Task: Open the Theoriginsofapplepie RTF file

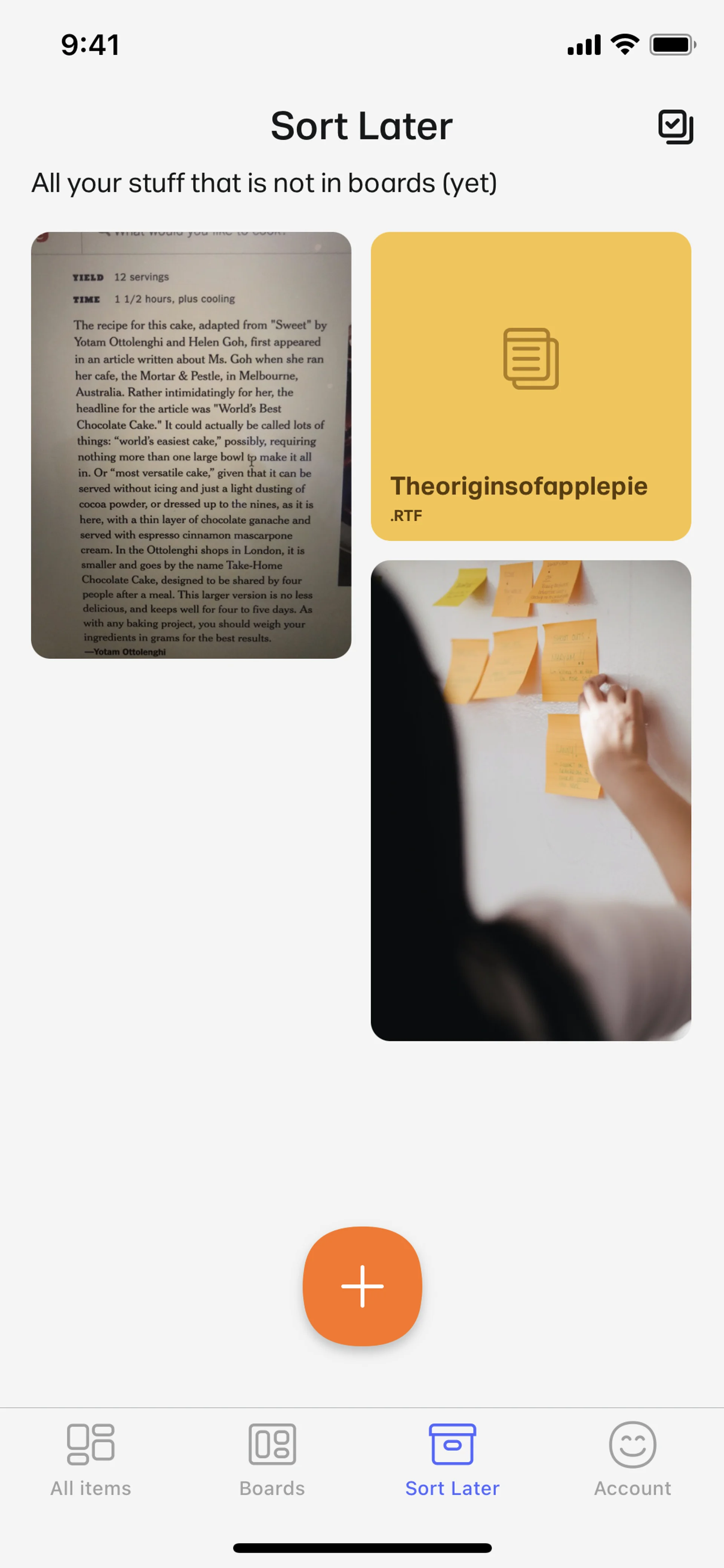Action: 531,386
